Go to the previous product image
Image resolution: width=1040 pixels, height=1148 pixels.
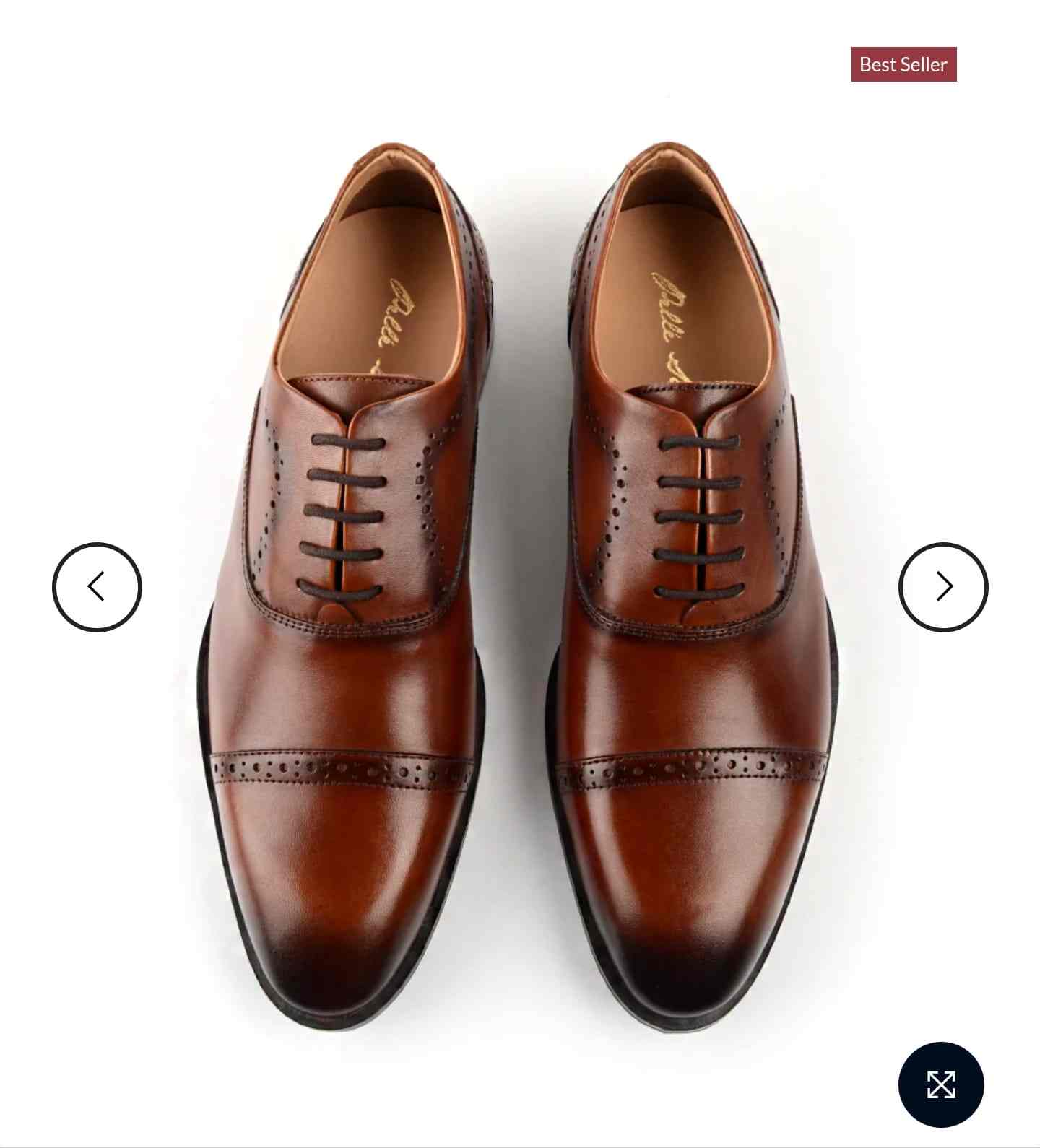tap(97, 587)
